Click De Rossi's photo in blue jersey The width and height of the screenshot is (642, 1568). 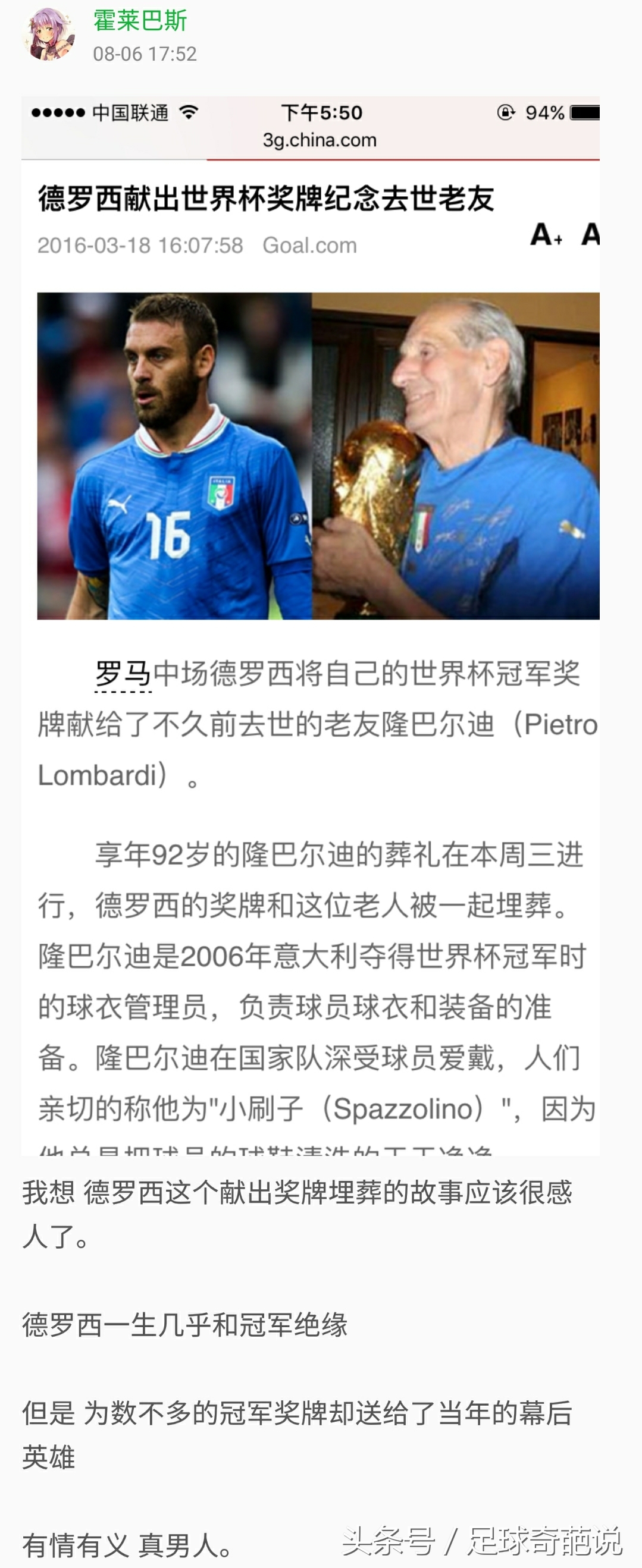tap(174, 454)
